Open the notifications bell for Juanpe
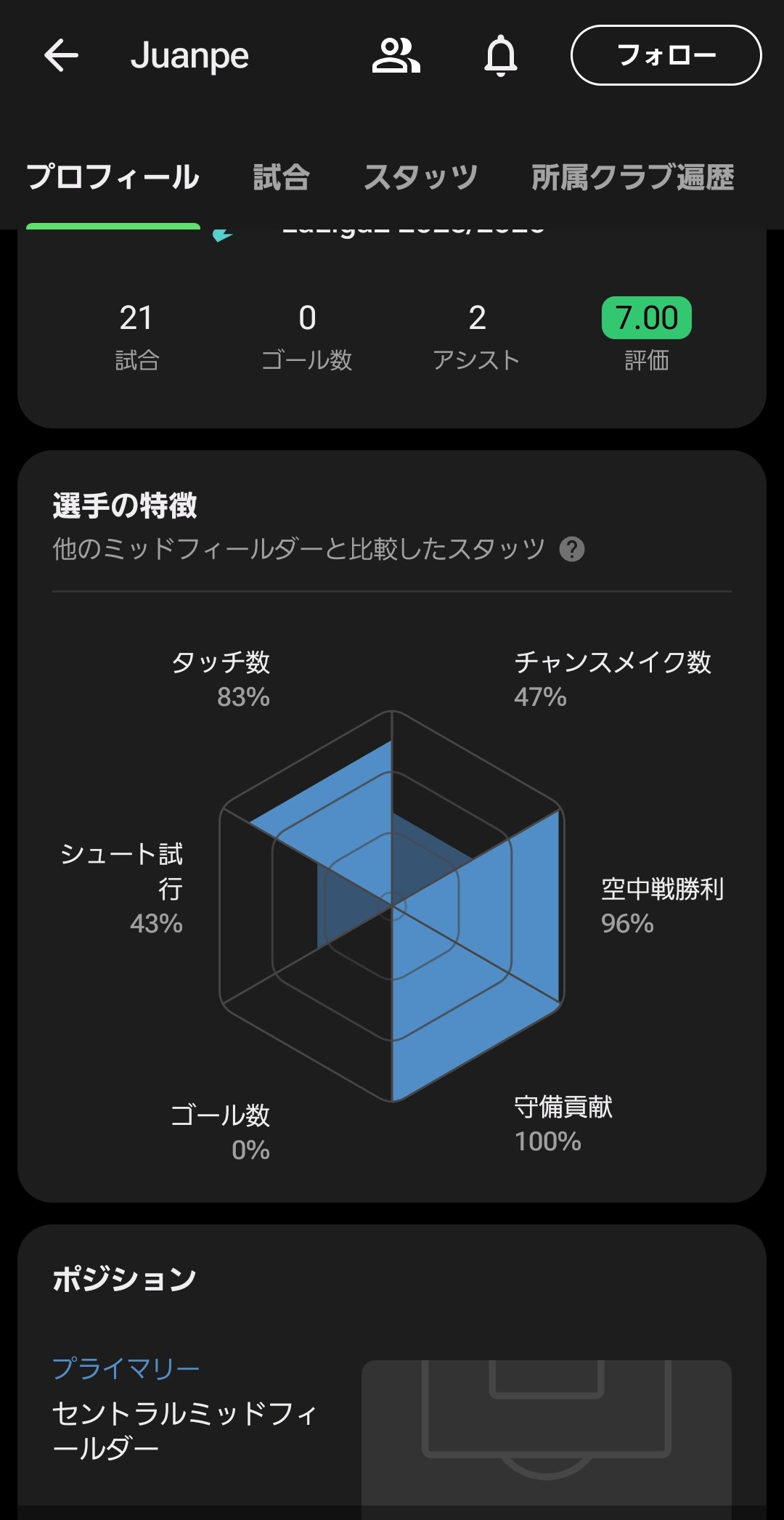 [x=501, y=56]
